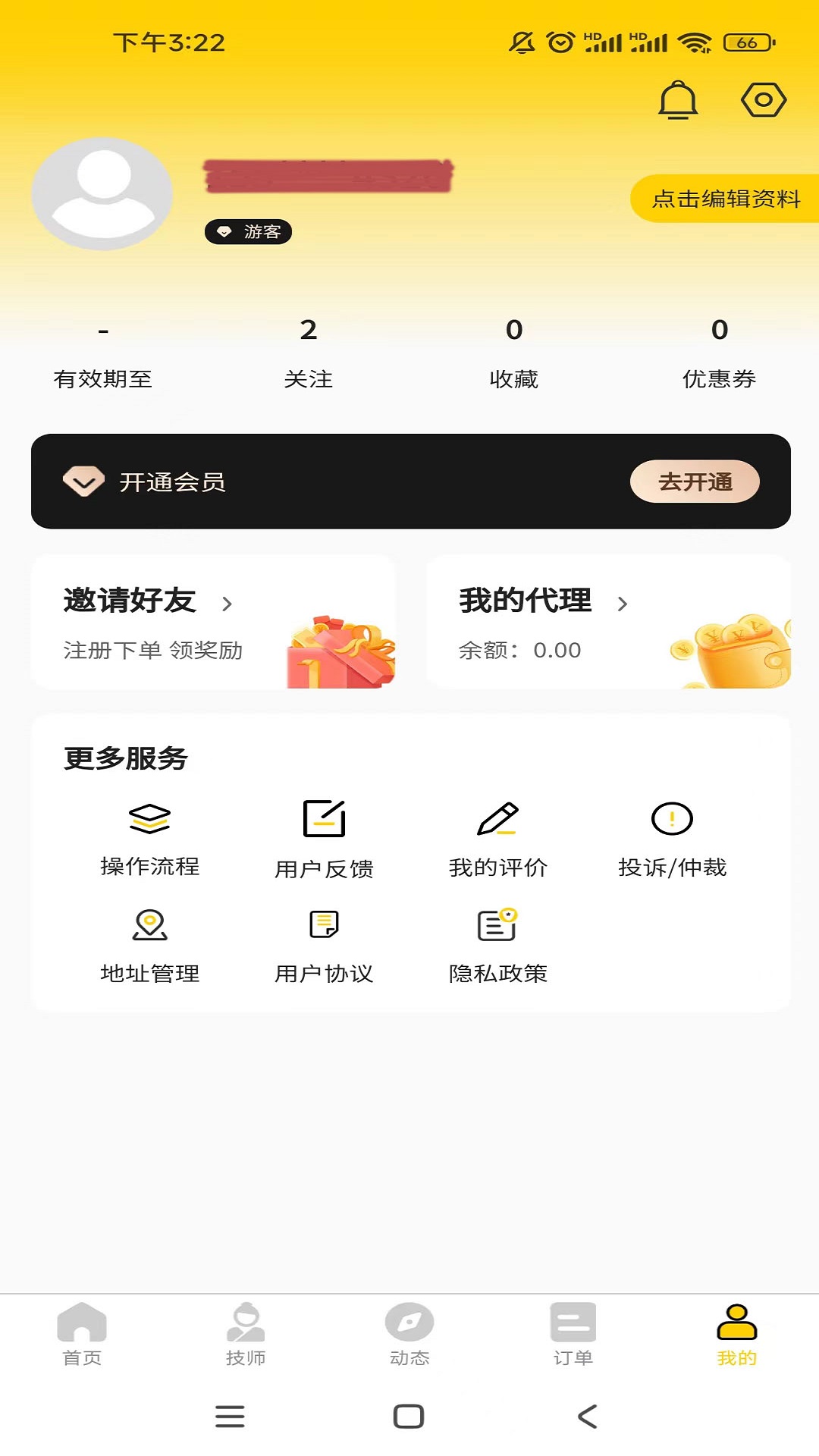Viewport: 819px width, 1456px height.
Task: Open the 我的代理 balance card
Action: 608,622
